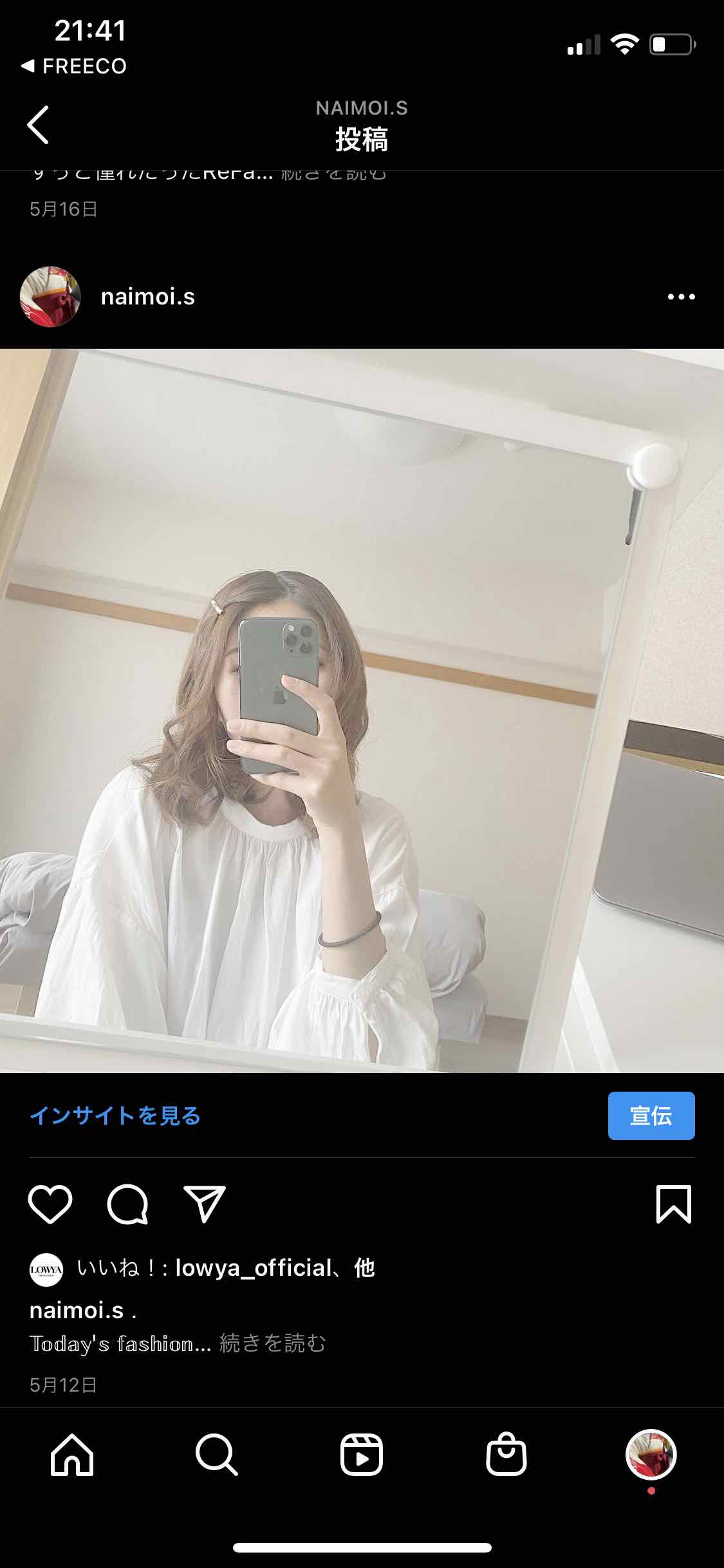Like the mirror selfie post
Image resolution: width=724 pixels, height=1568 pixels.
tap(50, 1203)
